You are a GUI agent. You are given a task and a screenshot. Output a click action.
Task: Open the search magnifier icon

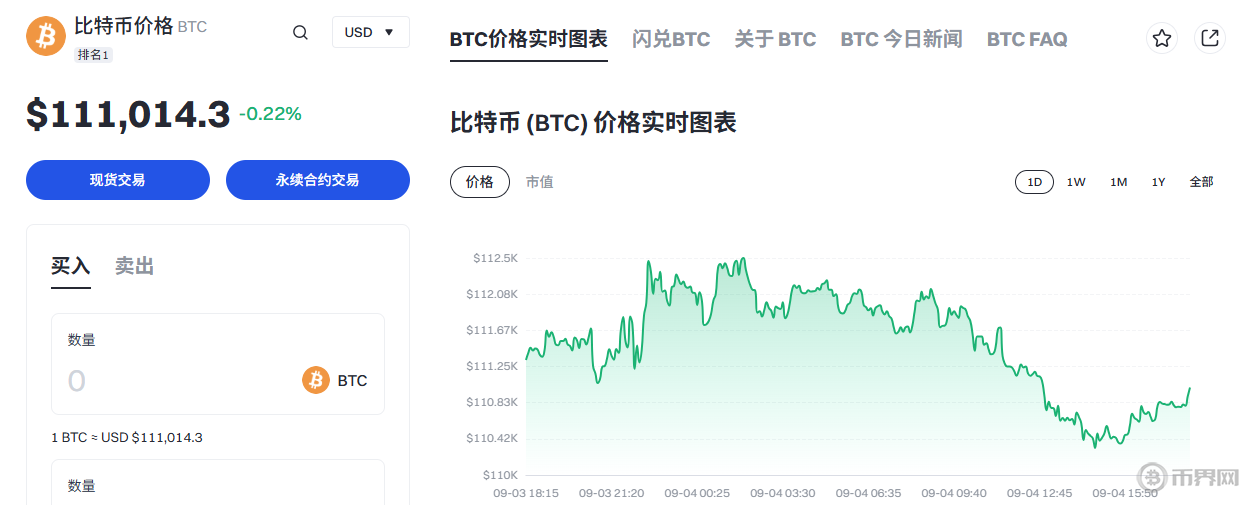click(x=300, y=32)
